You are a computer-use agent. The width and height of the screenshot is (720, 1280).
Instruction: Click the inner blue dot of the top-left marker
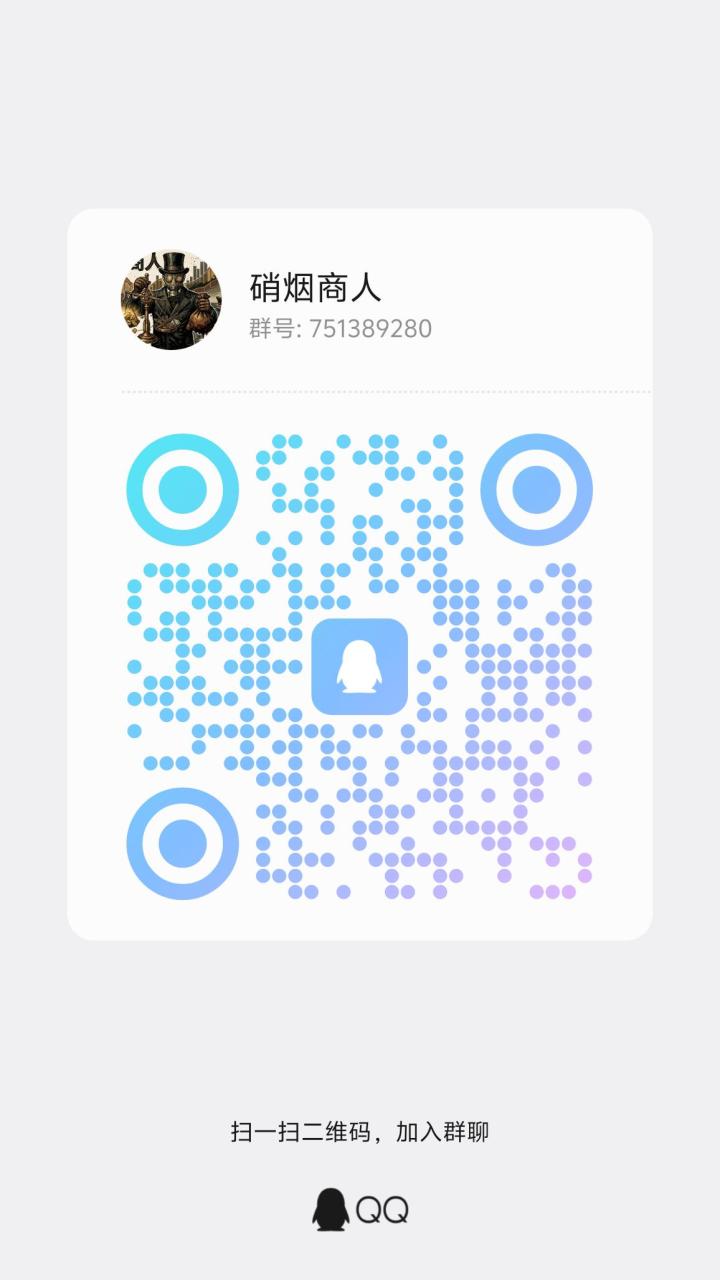(181, 489)
